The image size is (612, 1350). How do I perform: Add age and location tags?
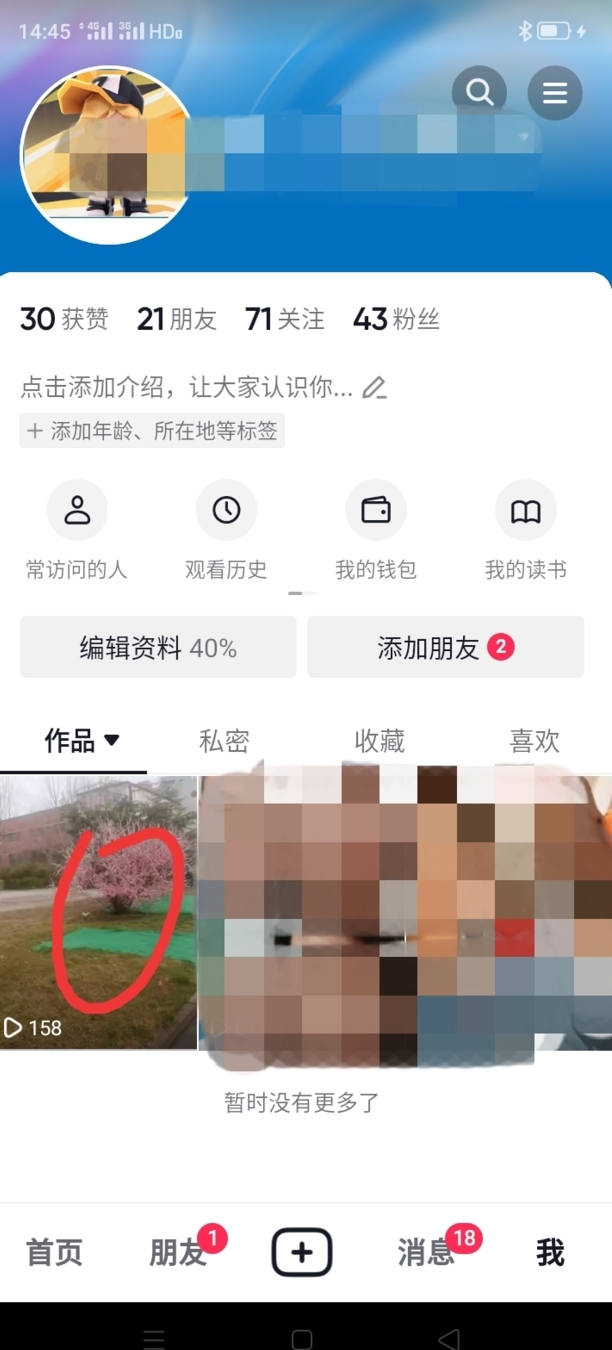click(x=152, y=431)
